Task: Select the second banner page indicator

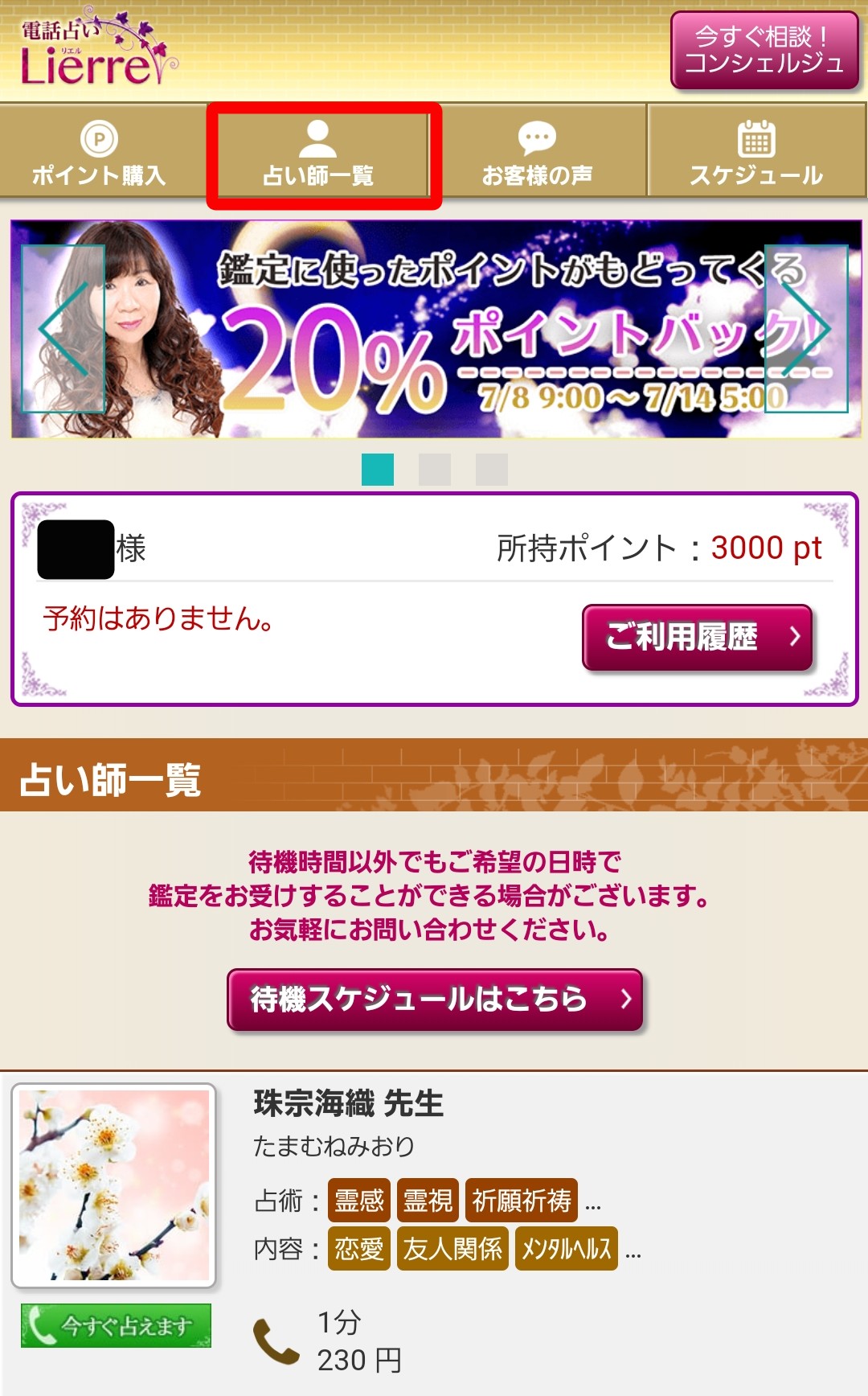Action: click(435, 470)
